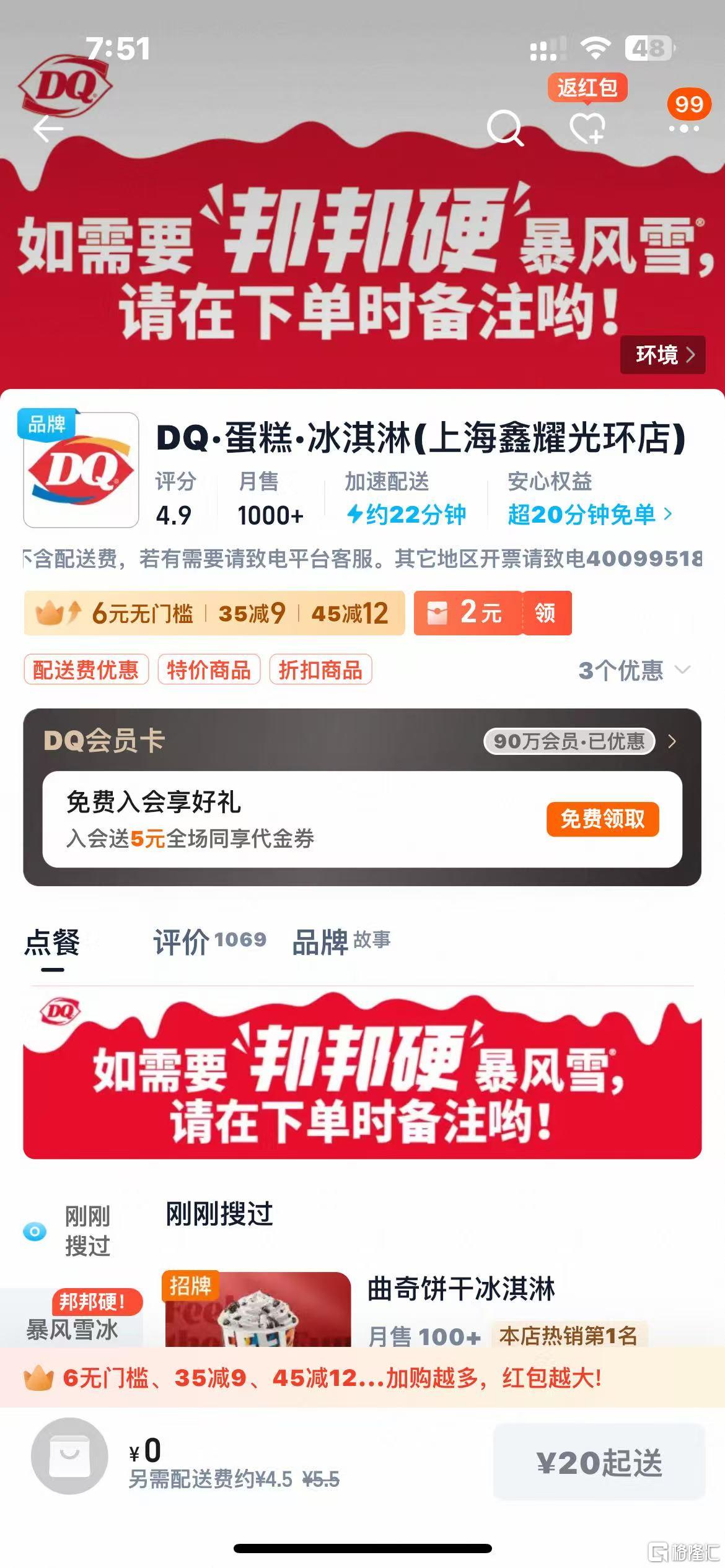The width and height of the screenshot is (725, 1568).
Task: Open the three-dot more menu
Action: [x=683, y=128]
